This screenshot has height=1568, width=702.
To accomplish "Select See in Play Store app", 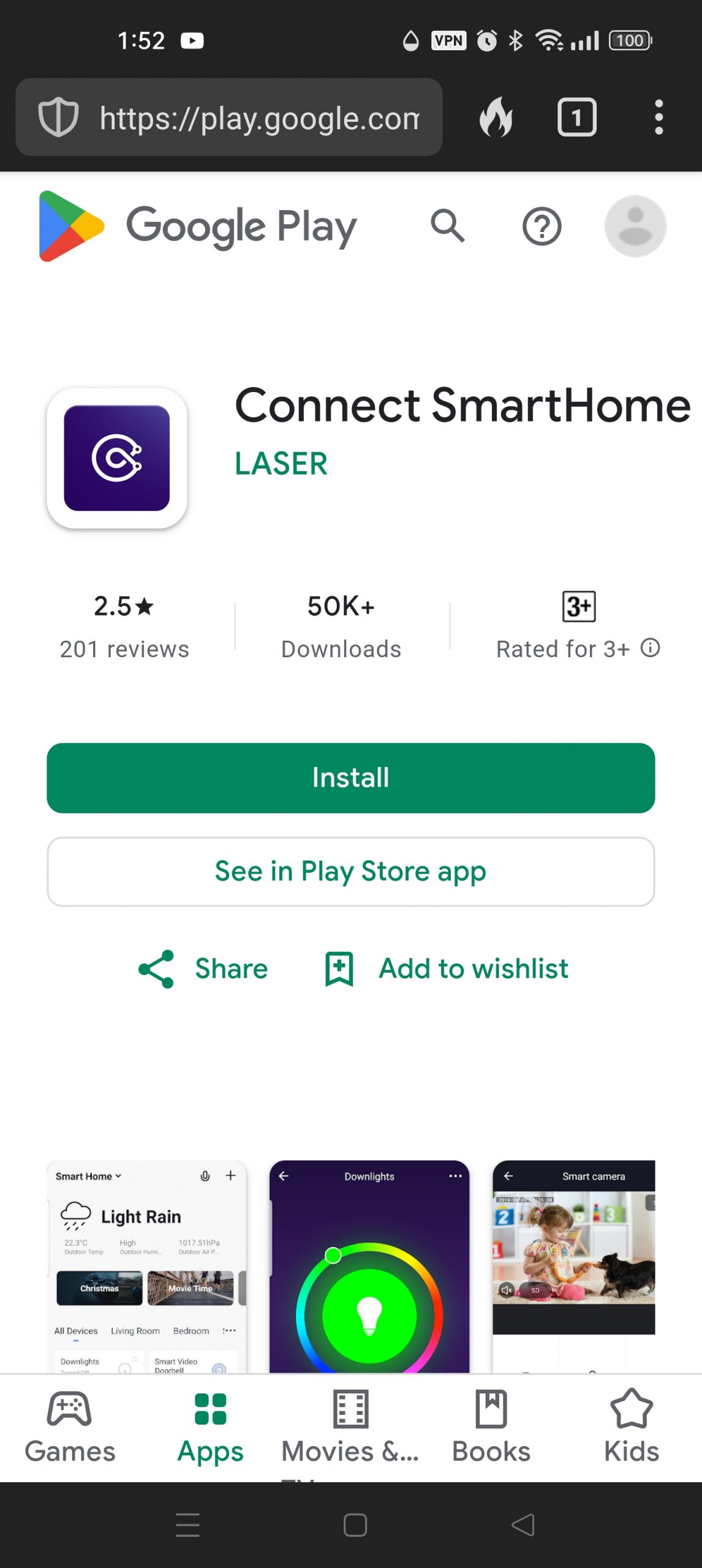I will point(351,872).
